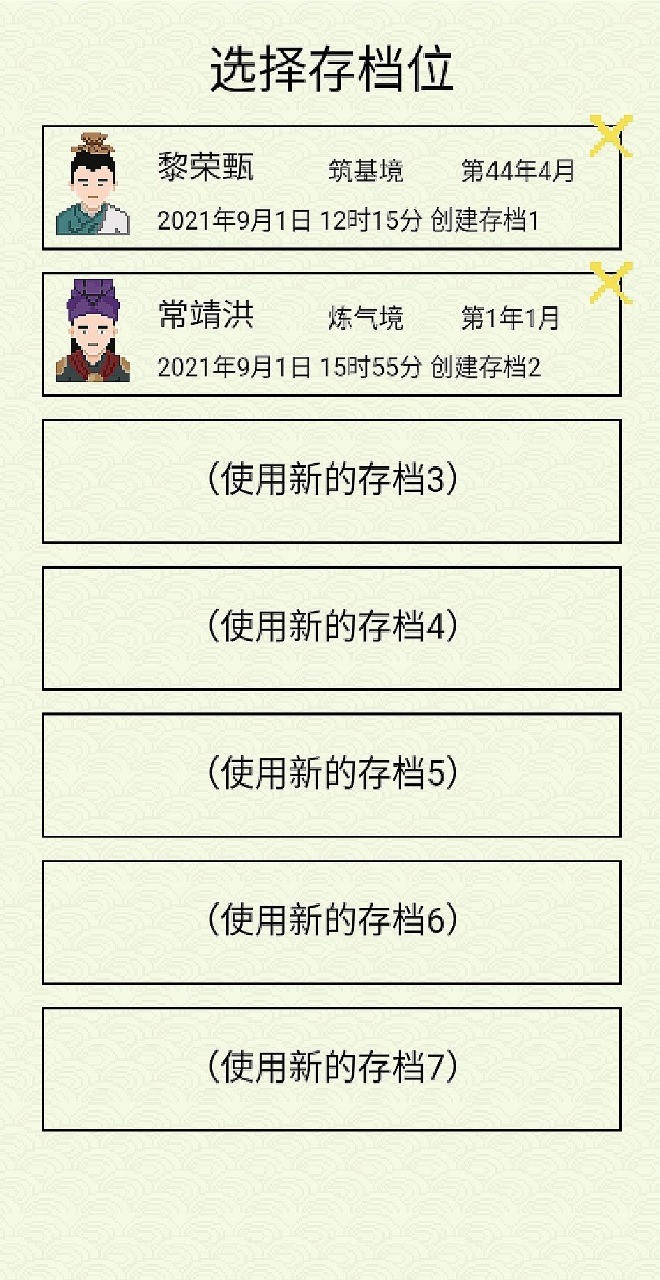
Task: Start a new game in 存档4
Action: pyautogui.click(x=331, y=628)
